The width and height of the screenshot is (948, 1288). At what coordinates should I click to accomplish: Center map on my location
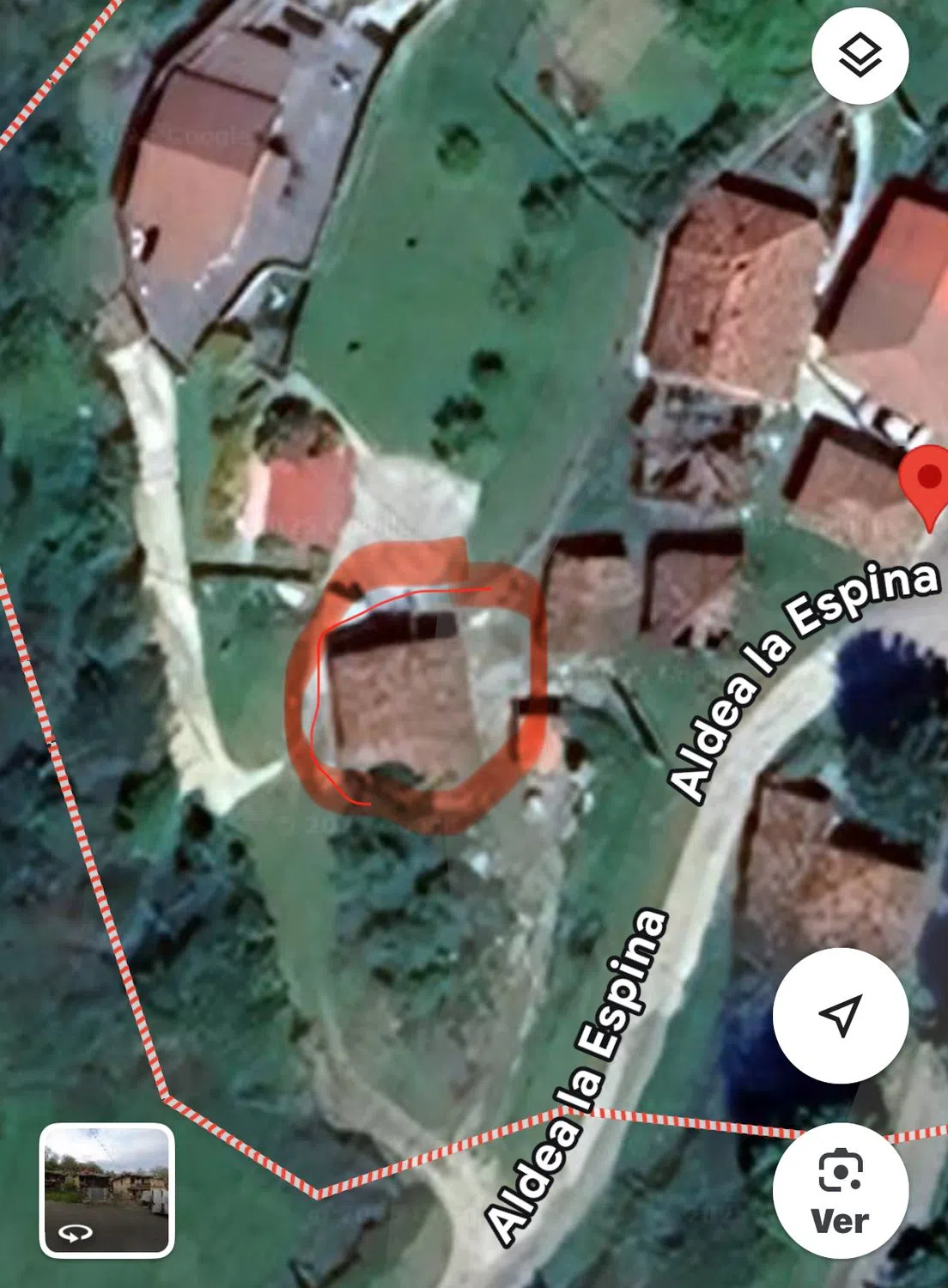tap(840, 1015)
